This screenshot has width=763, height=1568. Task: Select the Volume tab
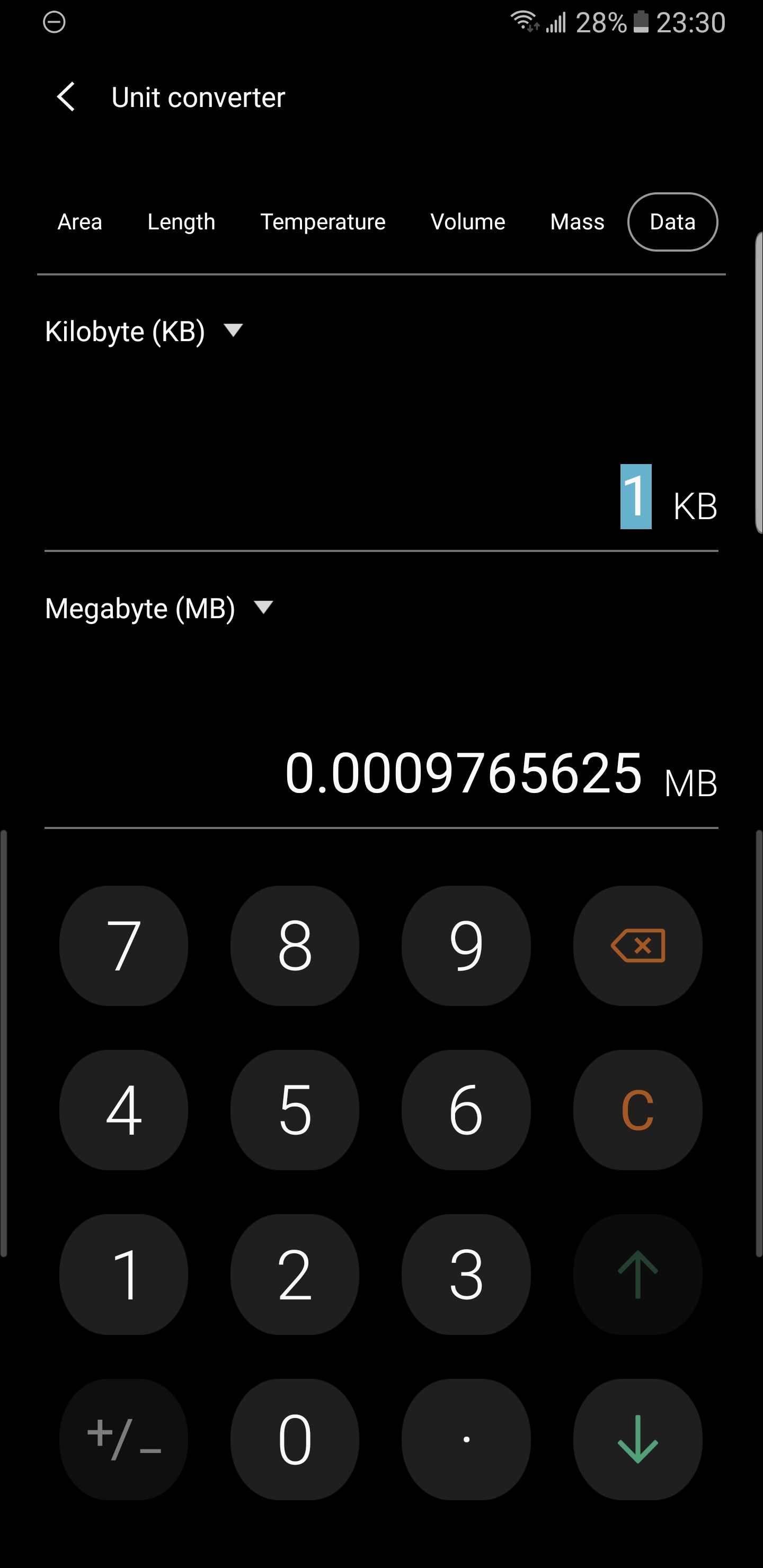pos(467,221)
